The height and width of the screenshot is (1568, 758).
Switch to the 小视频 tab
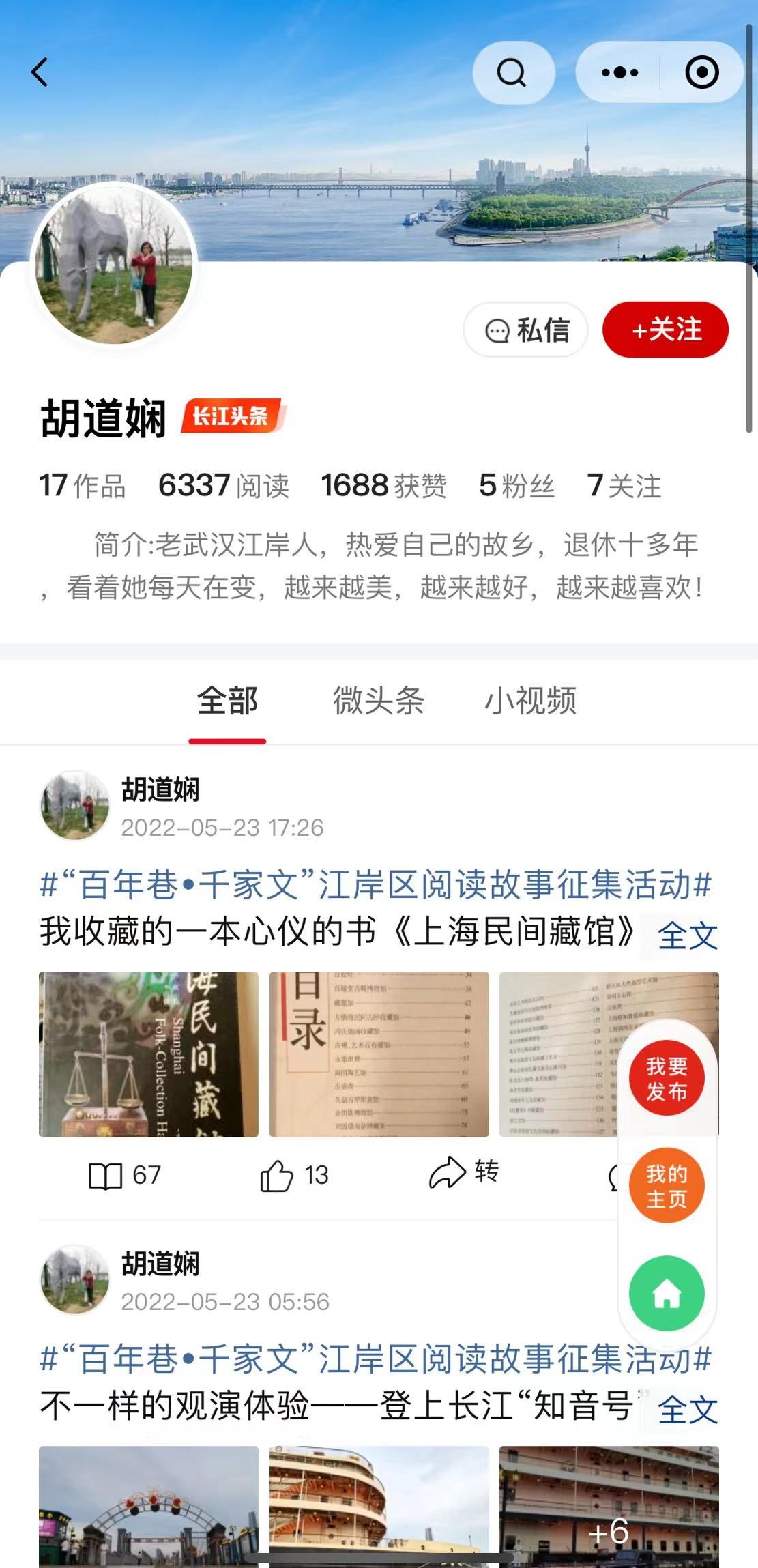(530, 701)
